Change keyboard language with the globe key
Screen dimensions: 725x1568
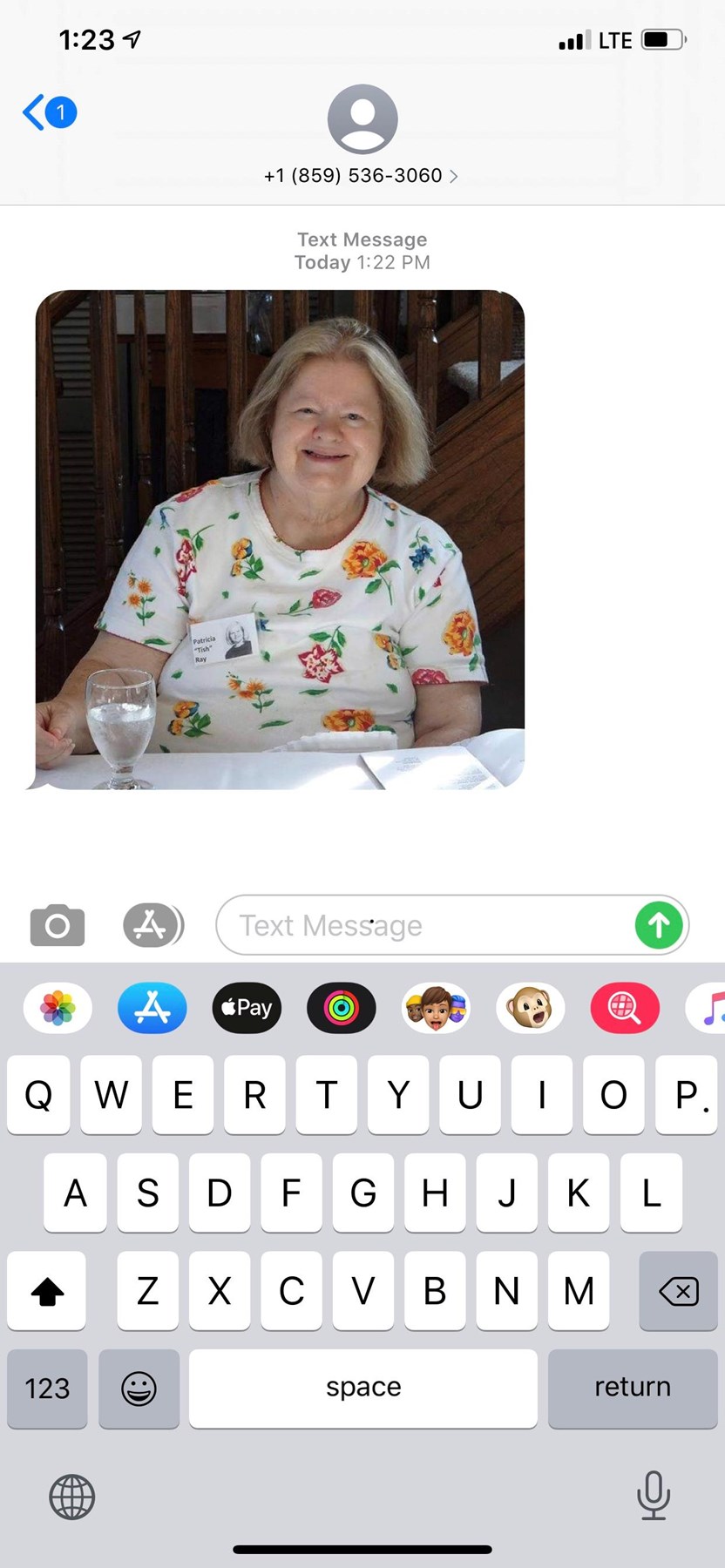point(71,1497)
